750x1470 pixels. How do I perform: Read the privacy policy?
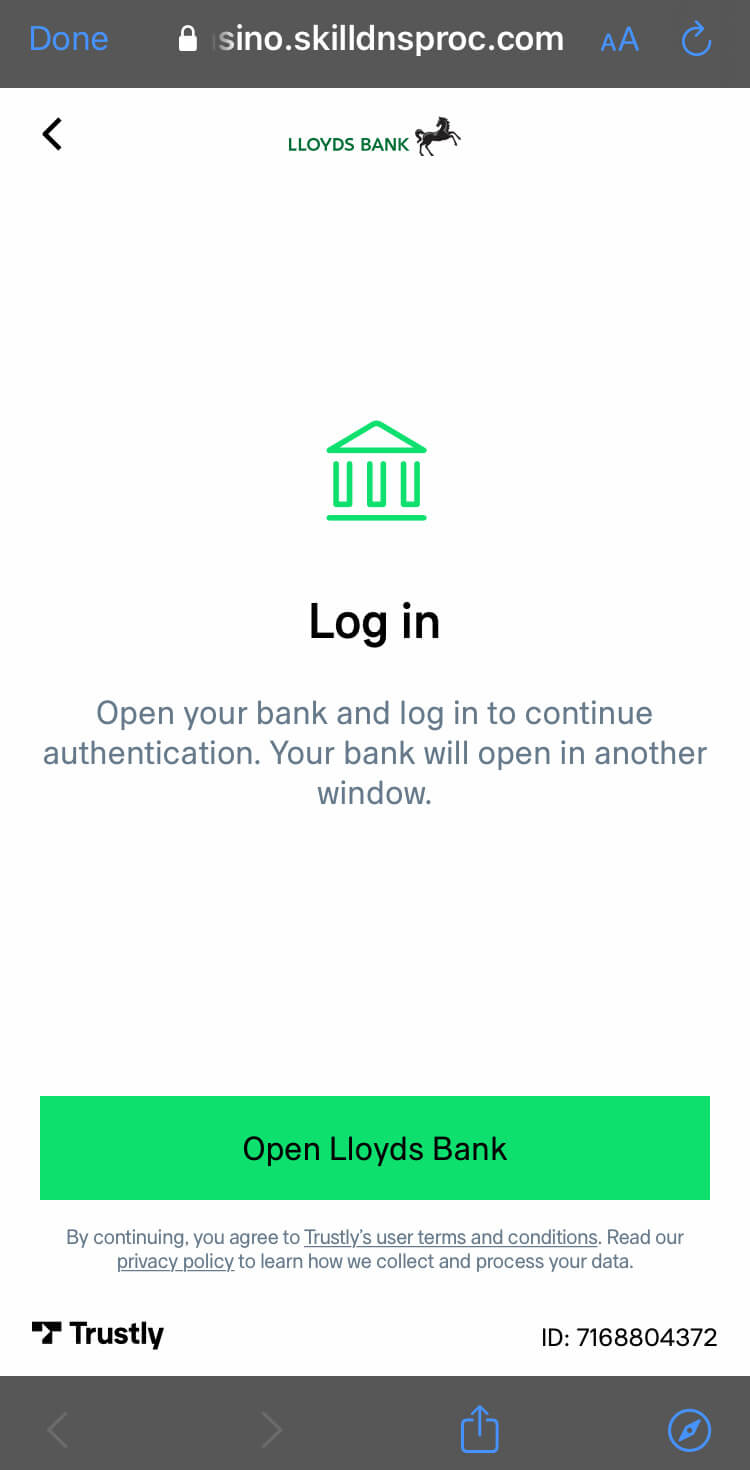(175, 1262)
